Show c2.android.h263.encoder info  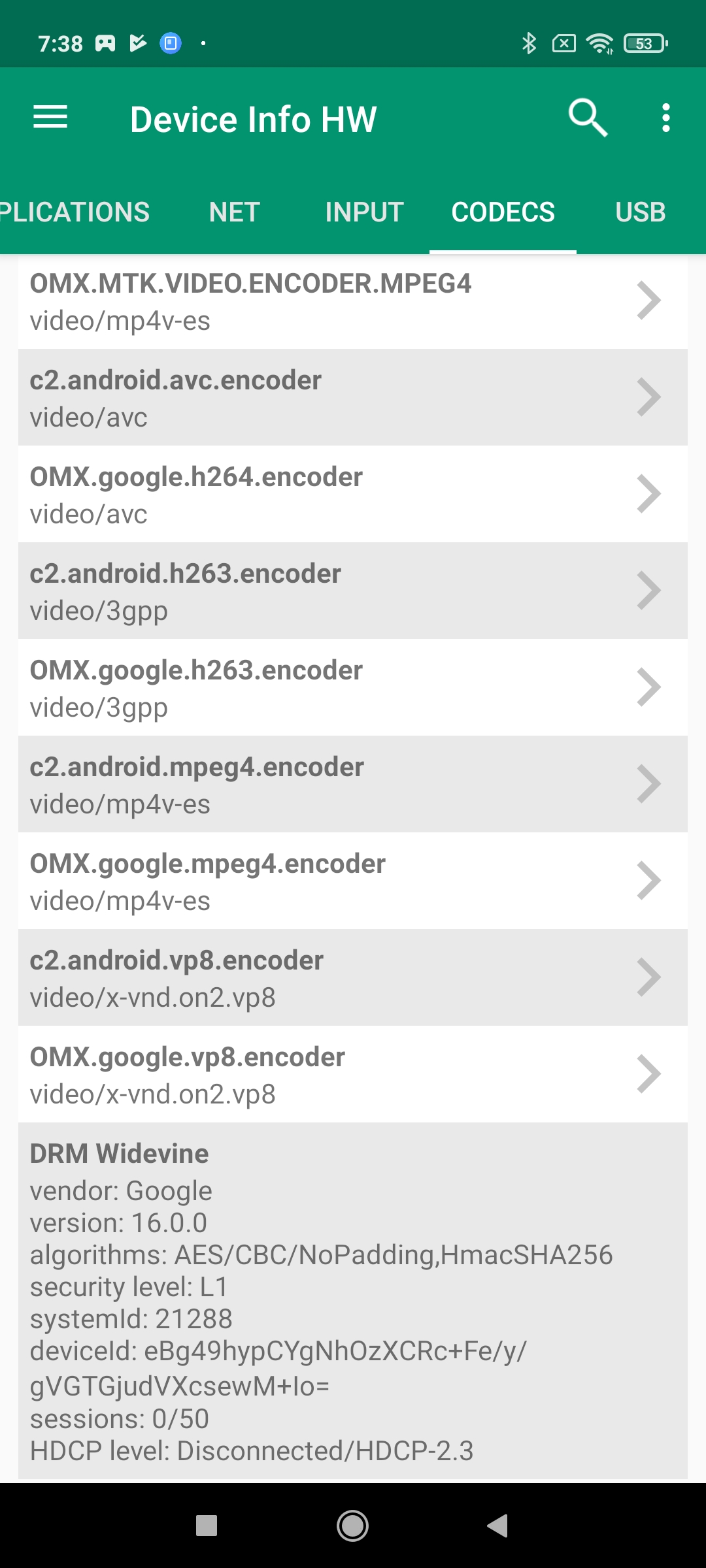pos(353,591)
